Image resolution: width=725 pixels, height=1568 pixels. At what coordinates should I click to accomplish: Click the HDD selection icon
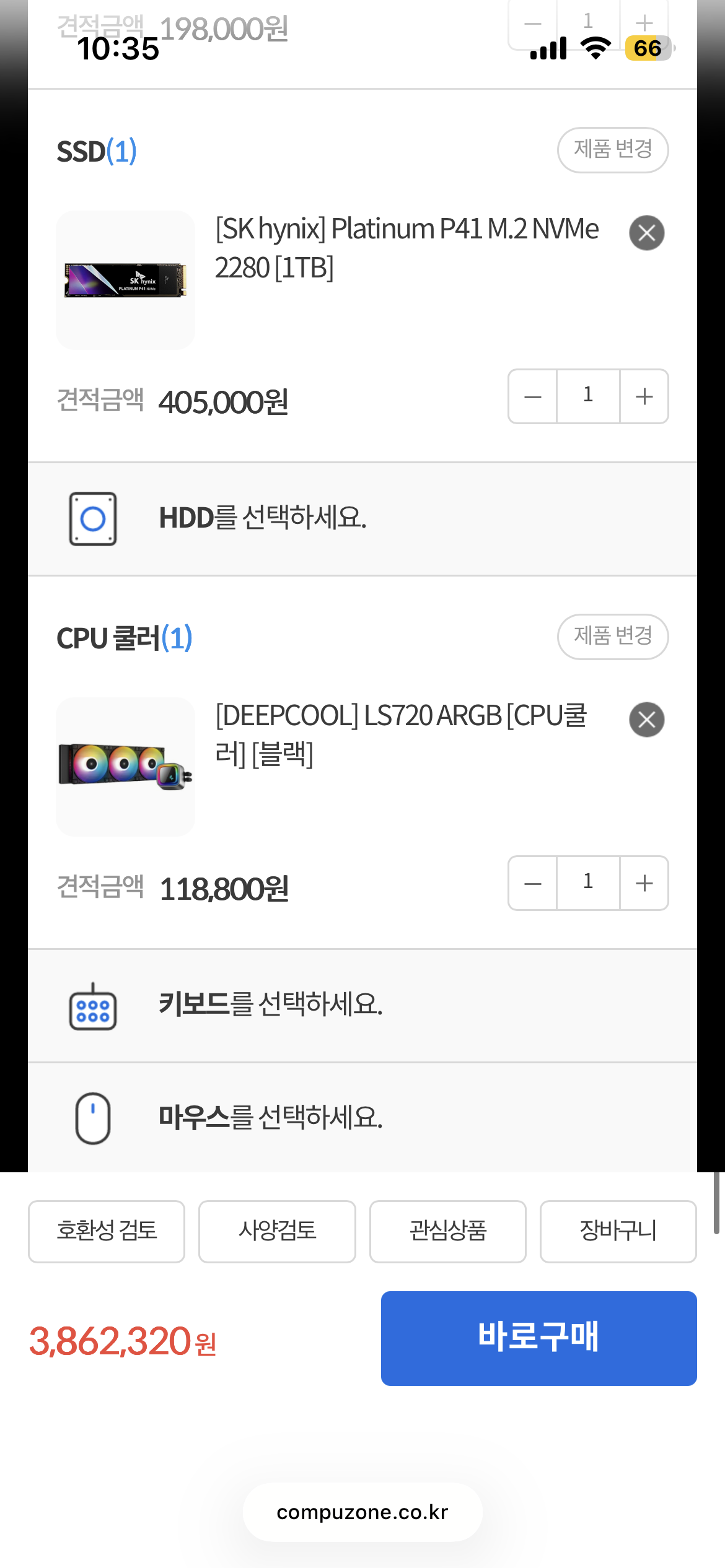tap(92, 518)
